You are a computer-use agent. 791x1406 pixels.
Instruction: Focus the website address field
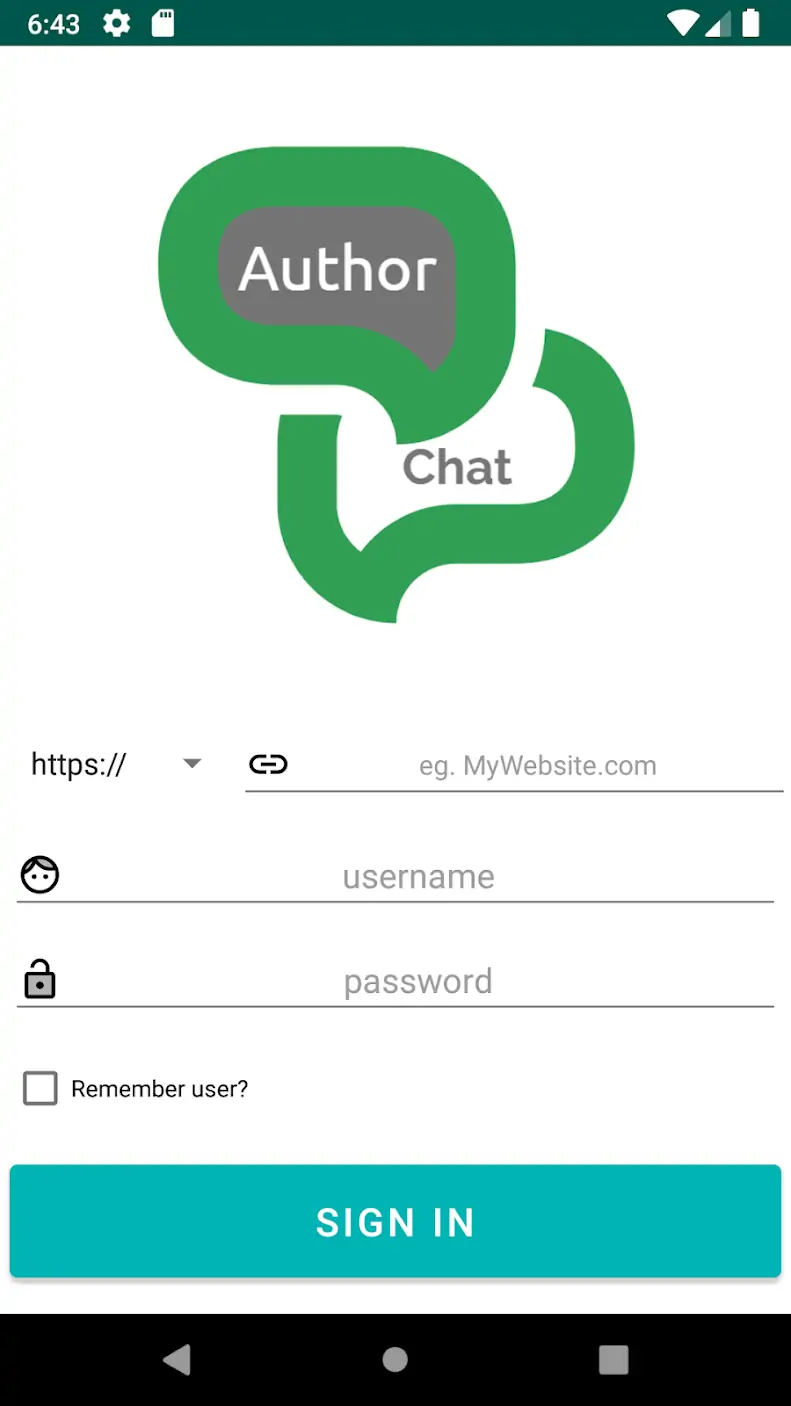(x=536, y=766)
